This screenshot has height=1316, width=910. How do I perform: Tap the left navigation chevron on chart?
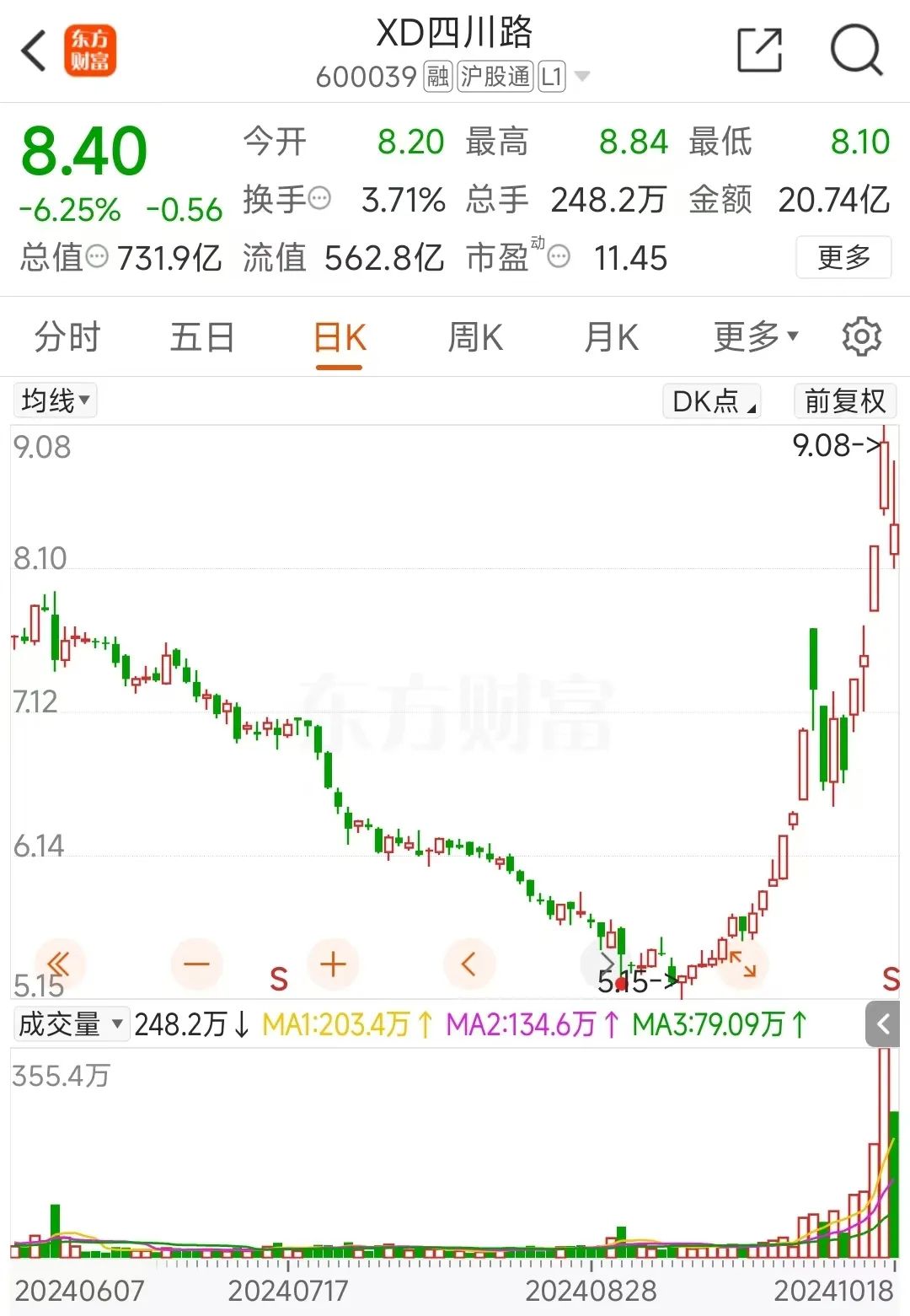tap(469, 964)
